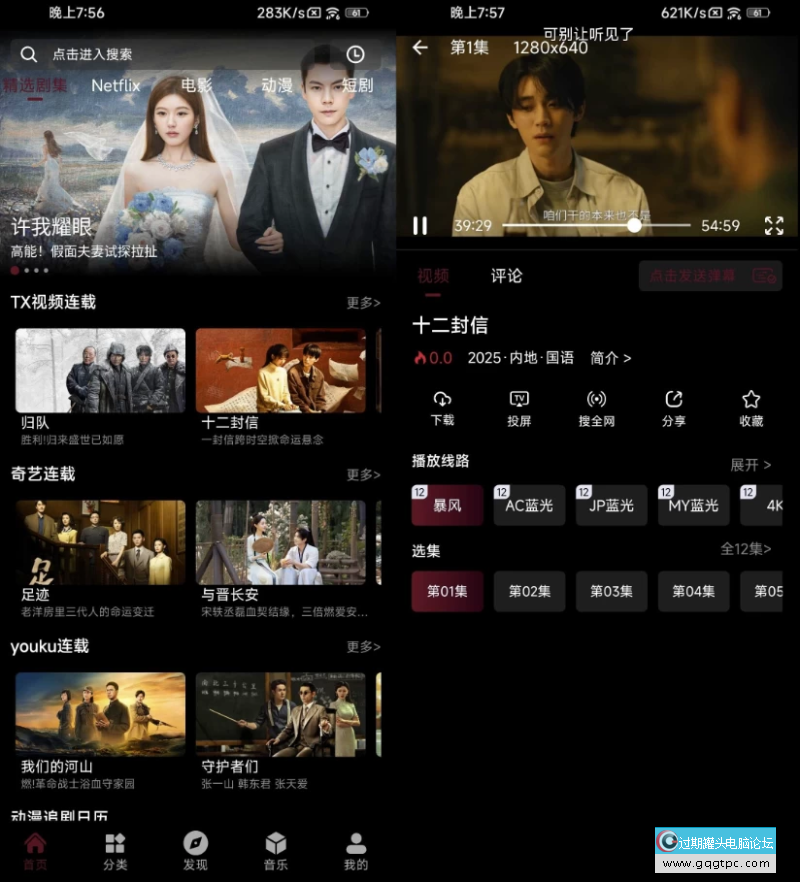Open the 归队 drama card
The image size is (800, 882).
[100, 371]
